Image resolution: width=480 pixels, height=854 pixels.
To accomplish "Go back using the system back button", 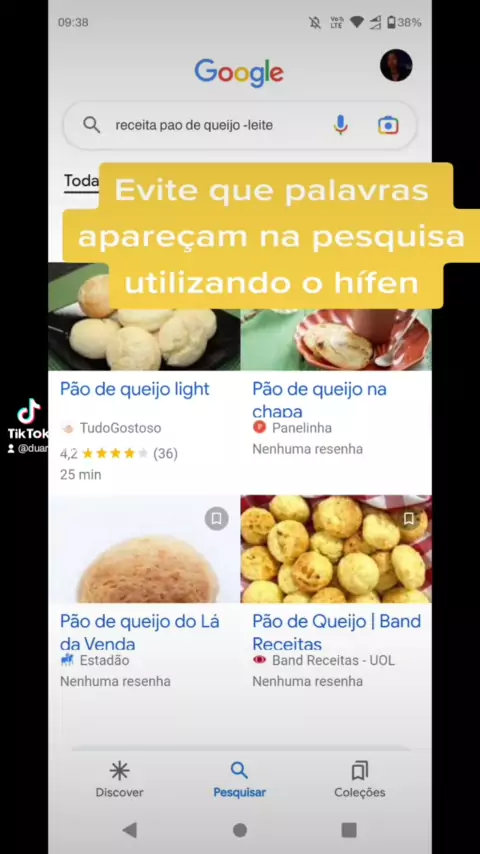I will coord(130,830).
